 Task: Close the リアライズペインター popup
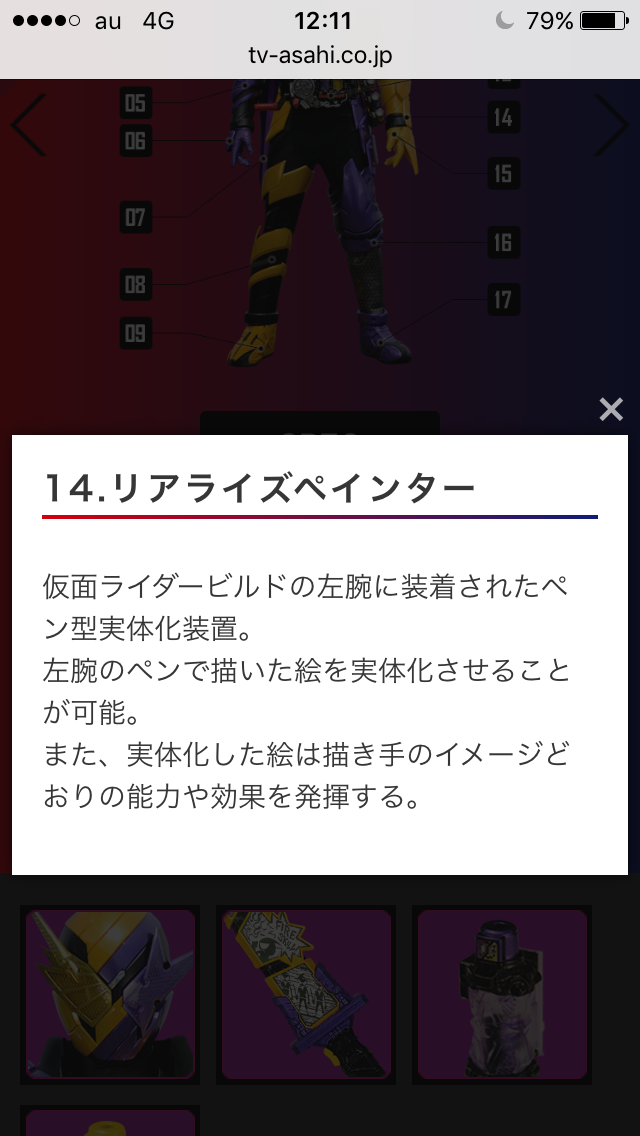611,409
